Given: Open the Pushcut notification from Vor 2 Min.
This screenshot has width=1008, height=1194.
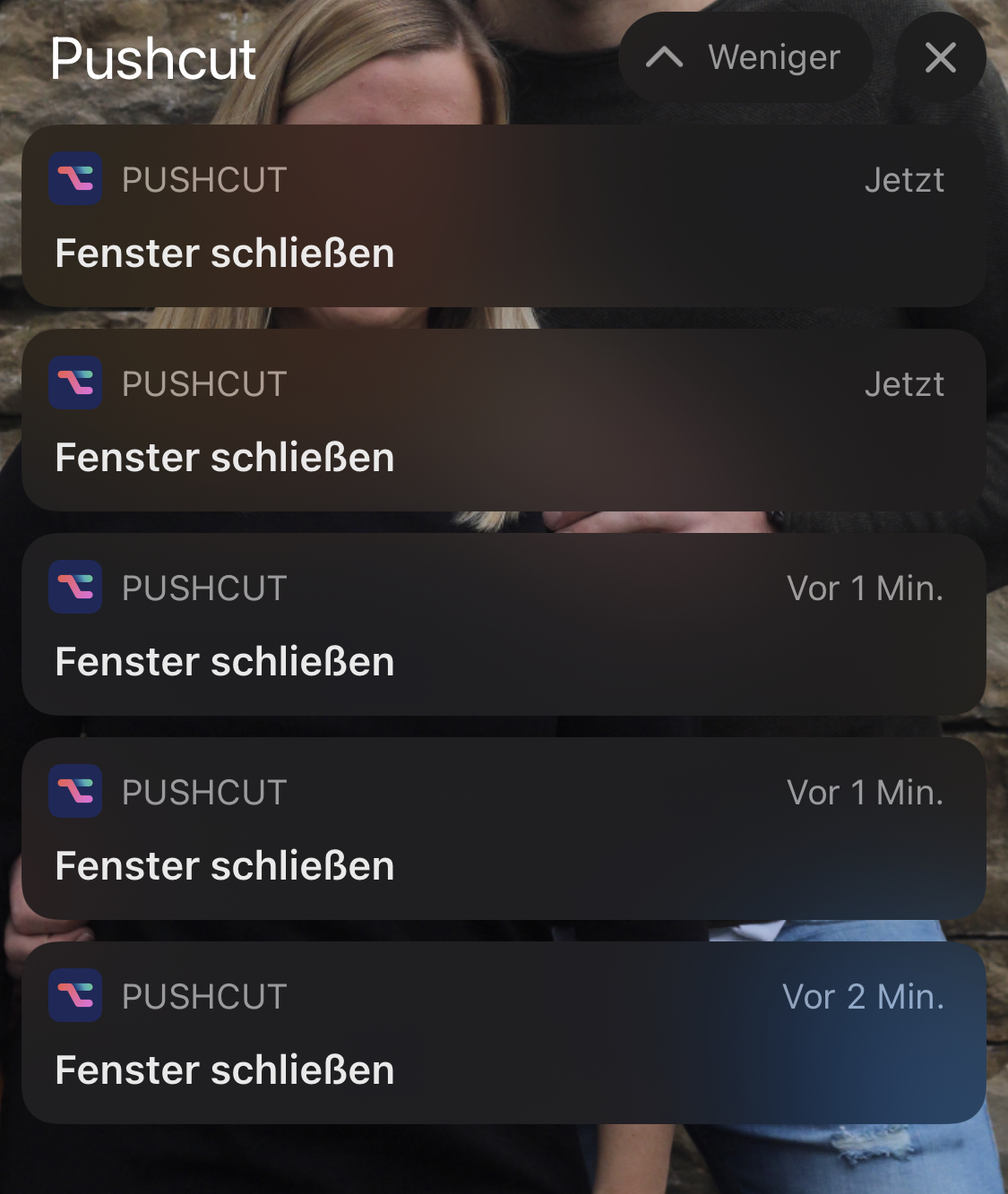Looking at the screenshot, I should 504,1033.
